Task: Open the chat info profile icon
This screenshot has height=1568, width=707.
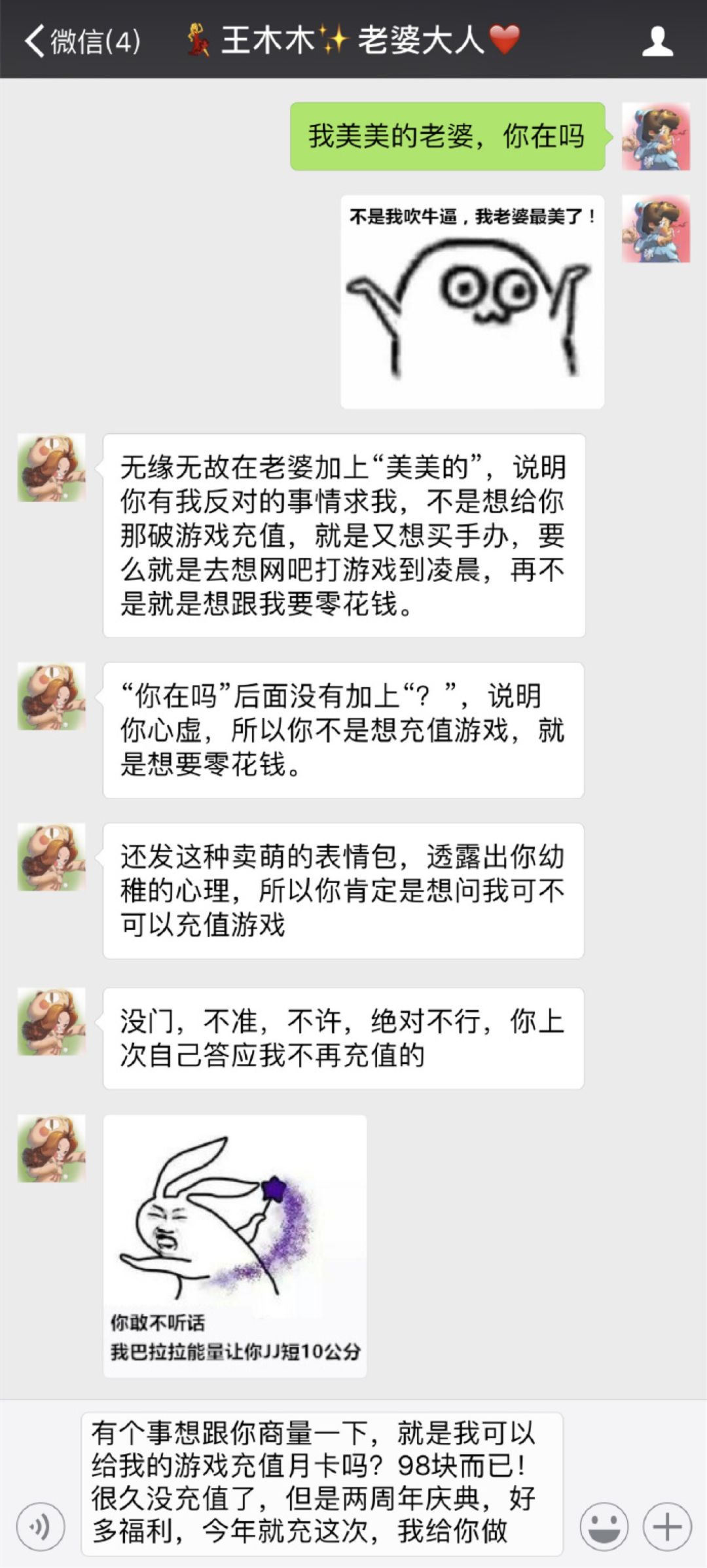Action: tap(657, 41)
